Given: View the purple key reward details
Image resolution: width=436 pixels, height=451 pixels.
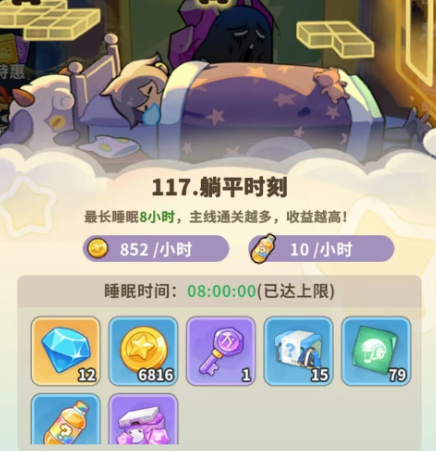Looking at the screenshot, I should [x=221, y=351].
